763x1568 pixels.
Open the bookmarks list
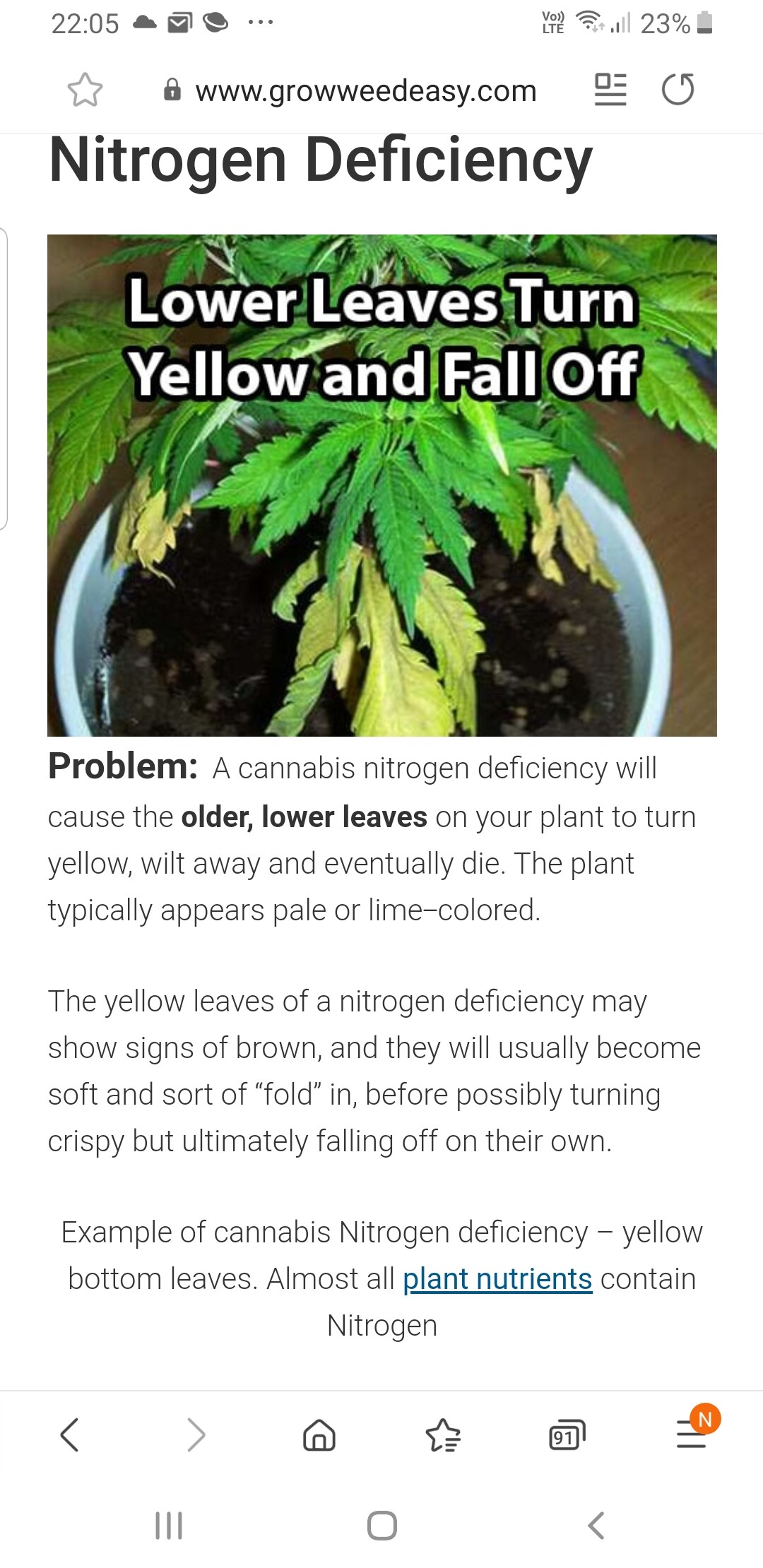click(443, 1435)
